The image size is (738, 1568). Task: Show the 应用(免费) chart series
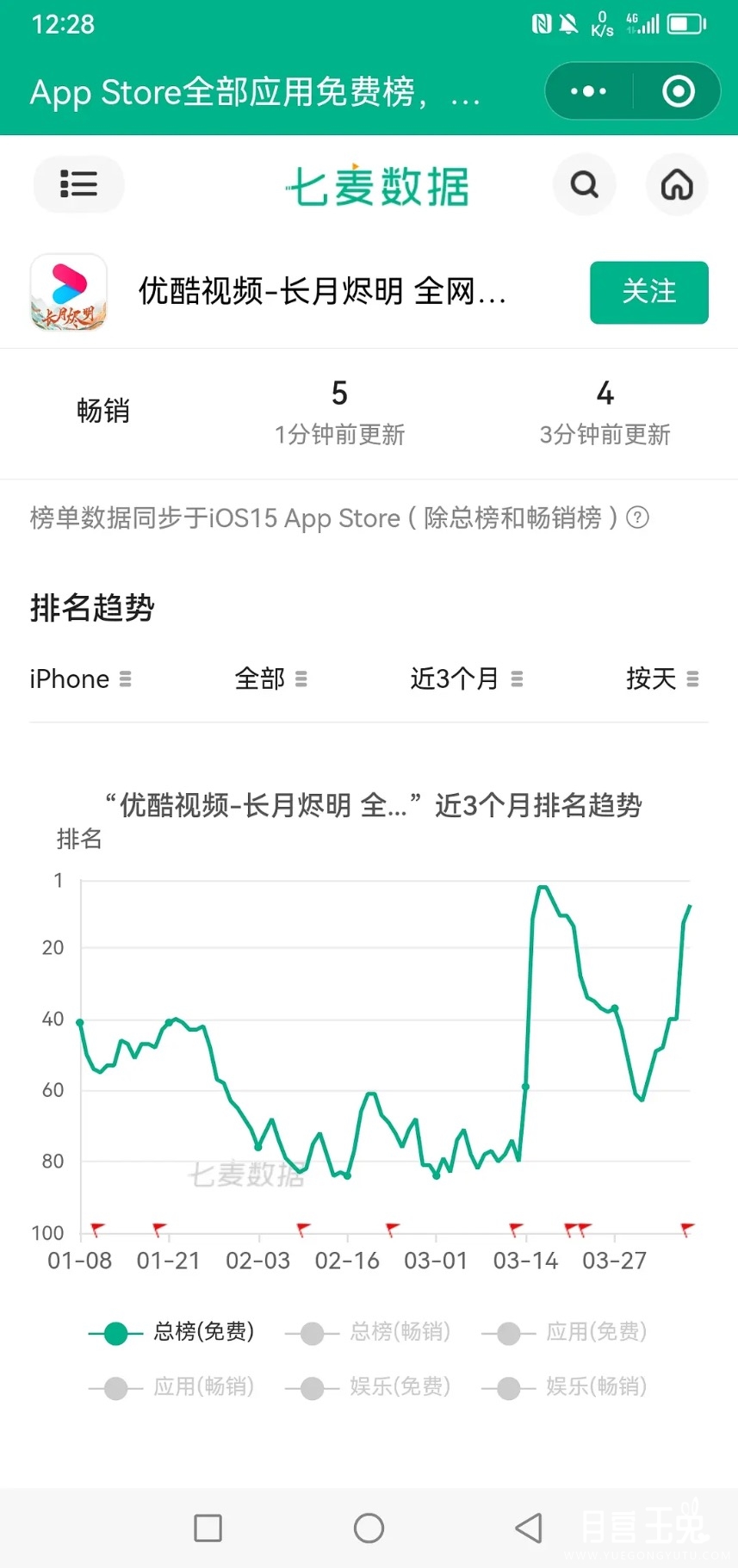click(565, 1332)
